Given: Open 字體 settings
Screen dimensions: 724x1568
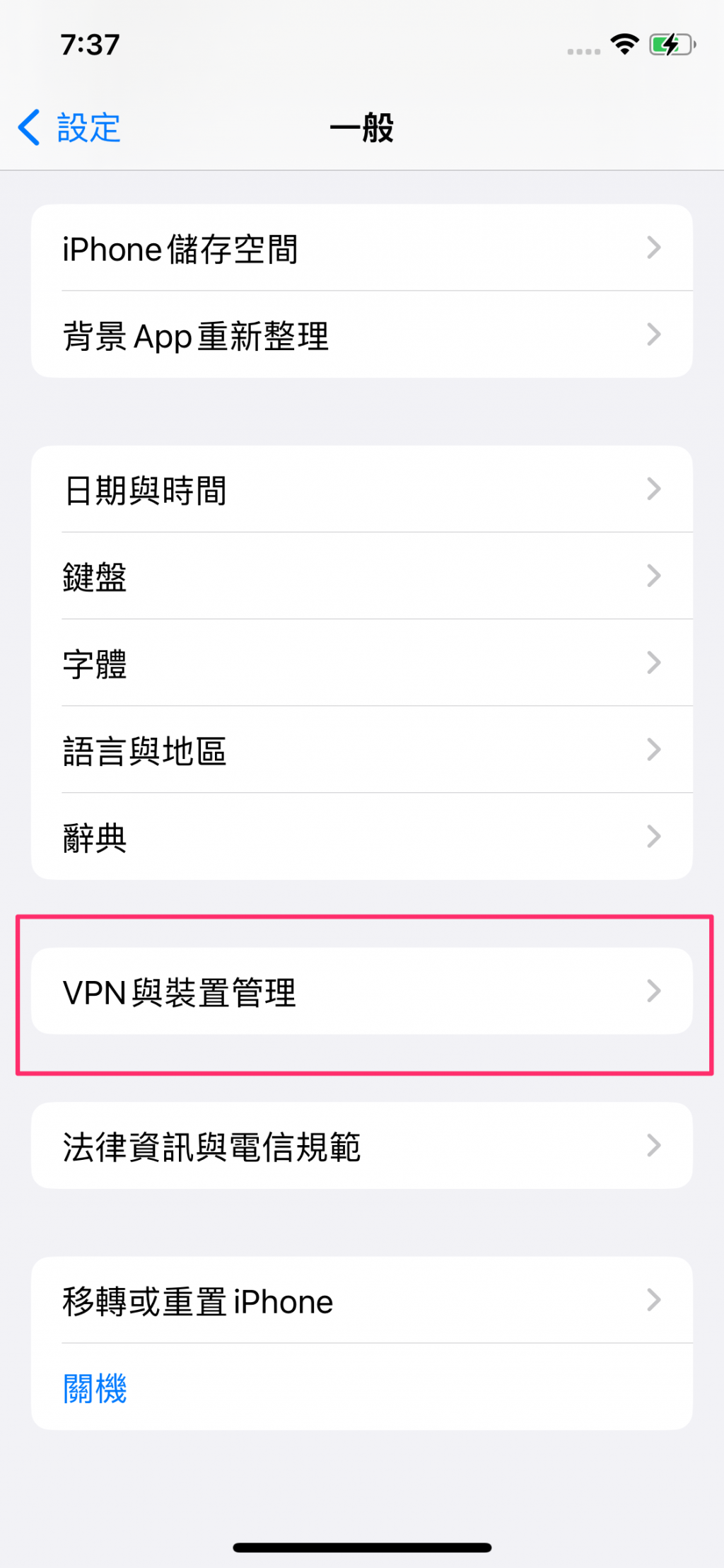Looking at the screenshot, I should [x=361, y=663].
